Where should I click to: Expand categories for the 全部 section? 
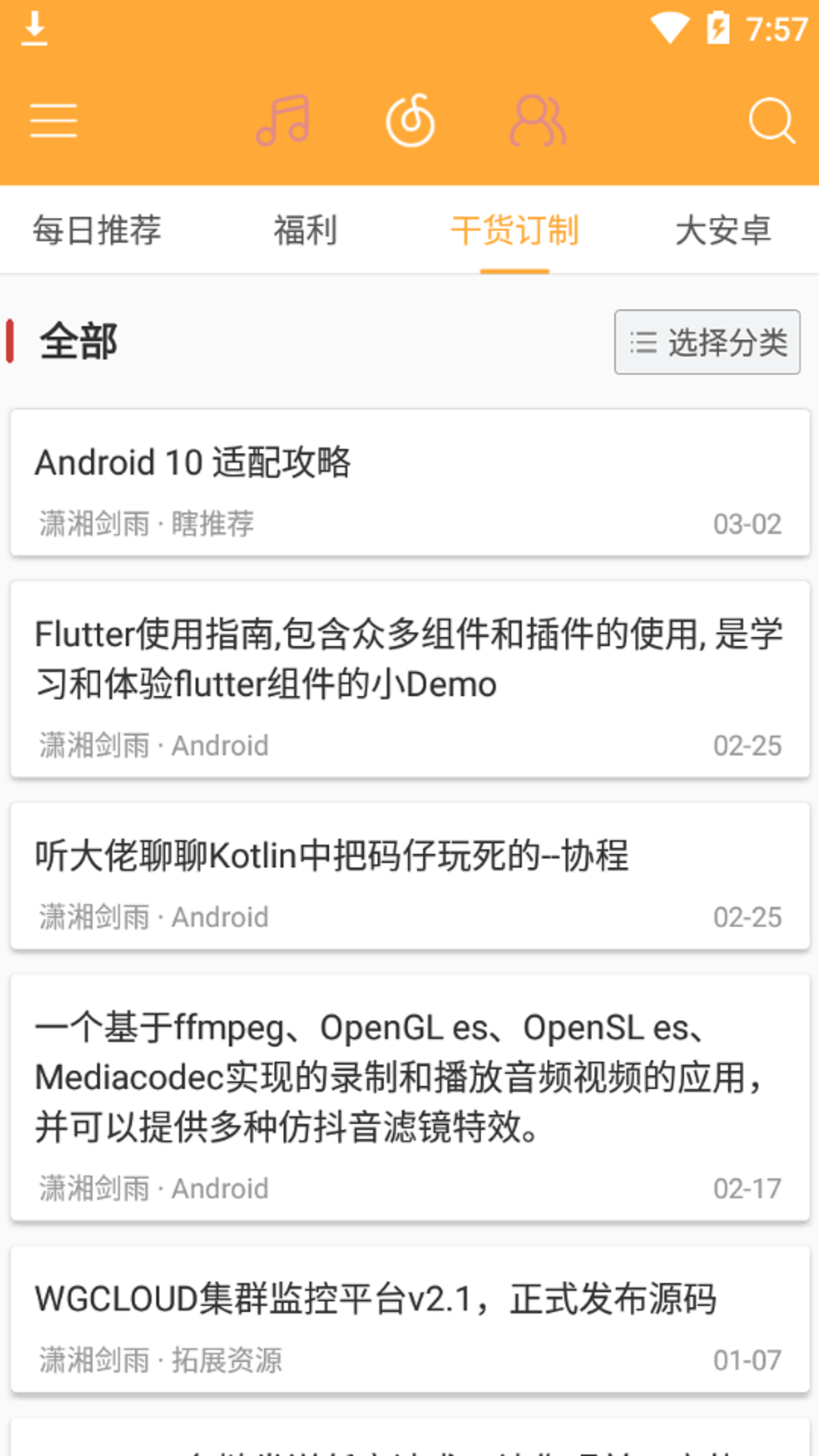pyautogui.click(x=707, y=342)
